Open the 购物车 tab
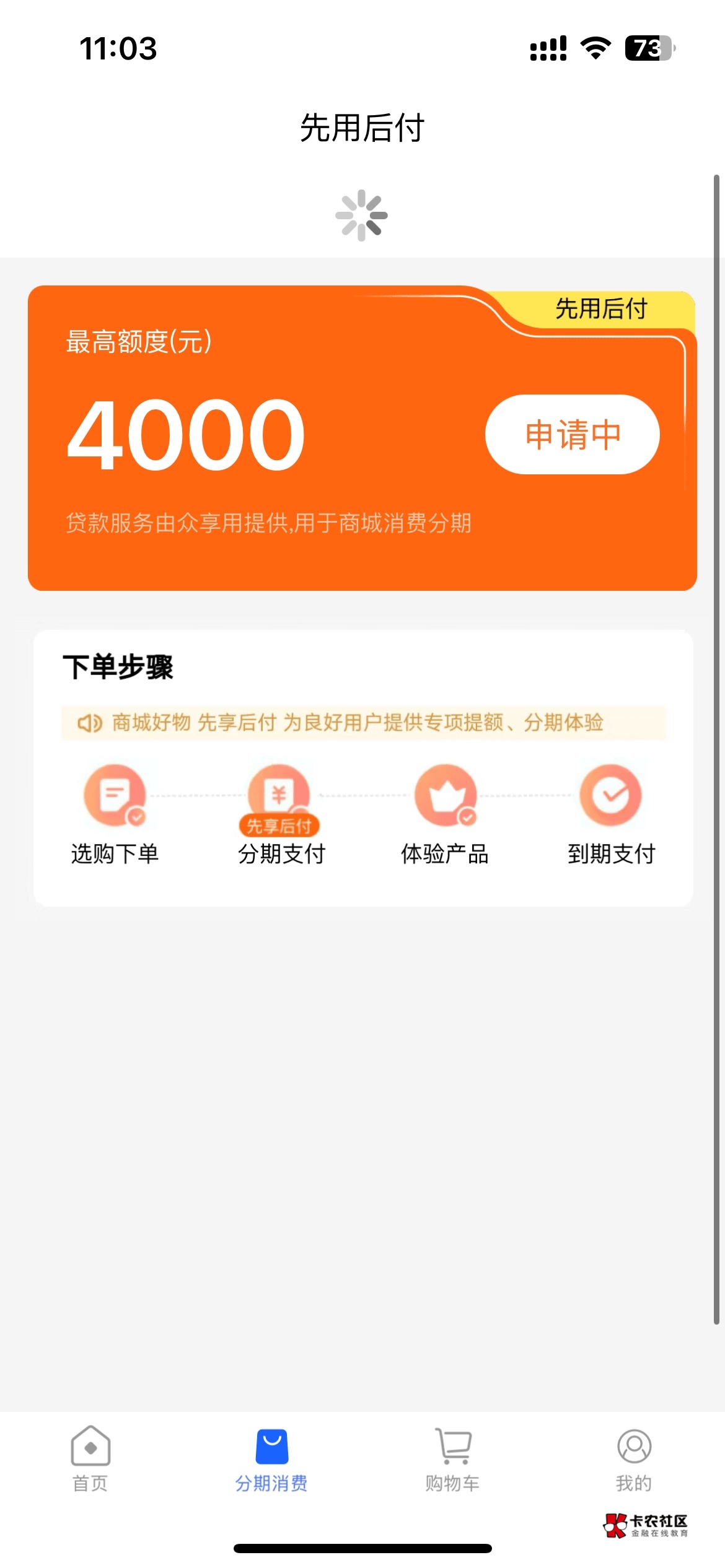The width and height of the screenshot is (725, 1568). click(452, 1459)
